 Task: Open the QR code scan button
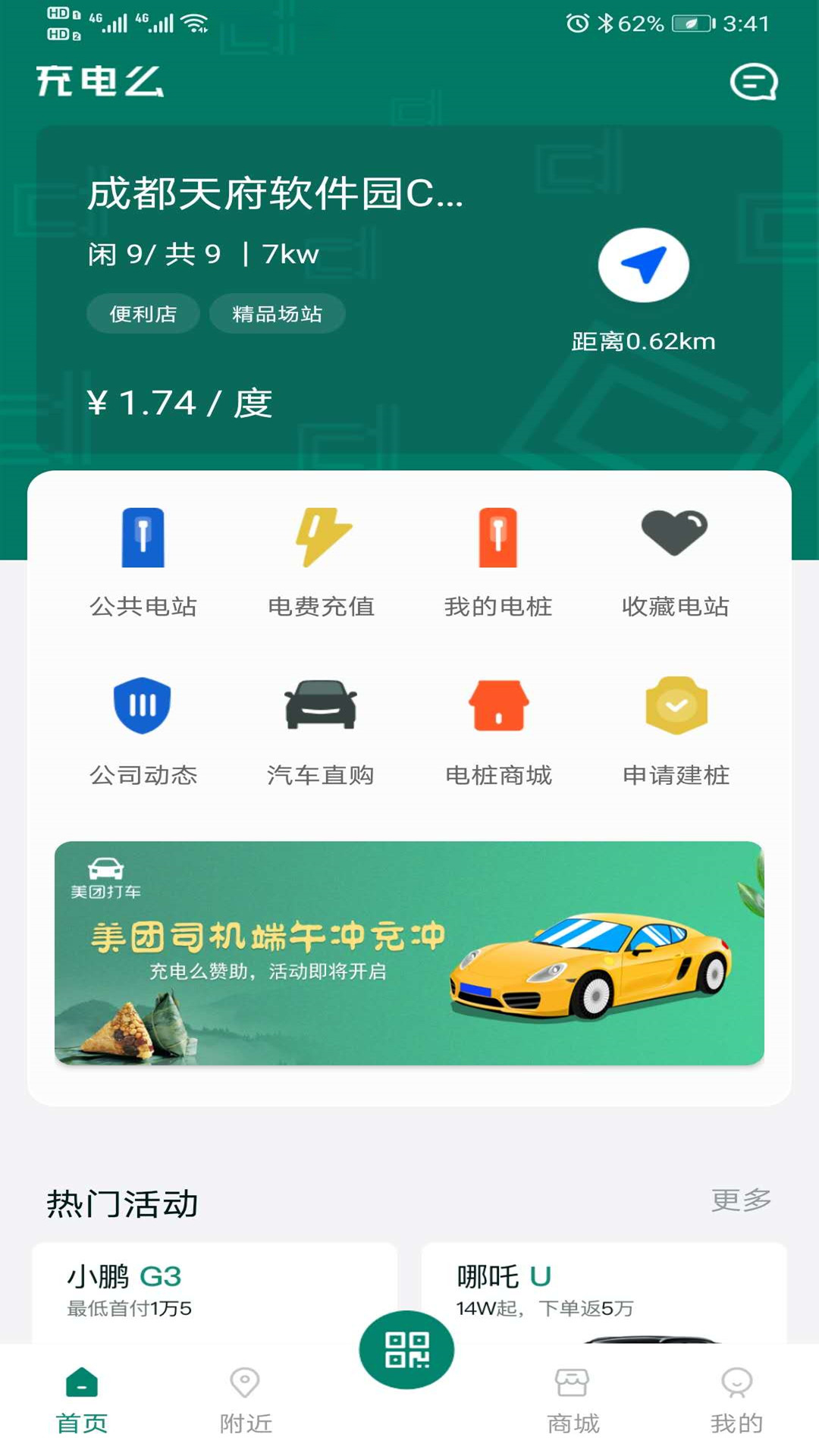click(406, 1350)
